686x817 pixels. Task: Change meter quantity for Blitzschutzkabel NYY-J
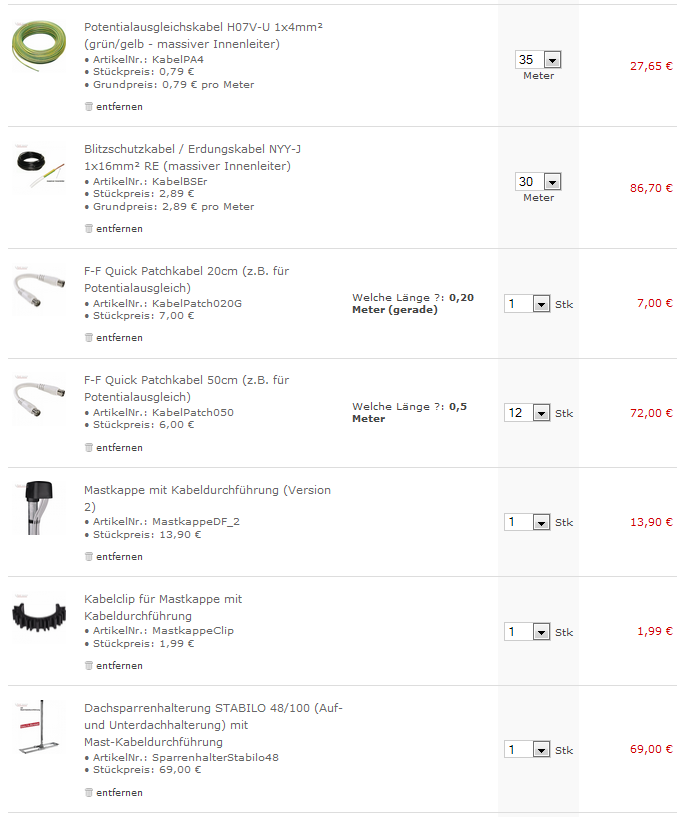point(551,182)
